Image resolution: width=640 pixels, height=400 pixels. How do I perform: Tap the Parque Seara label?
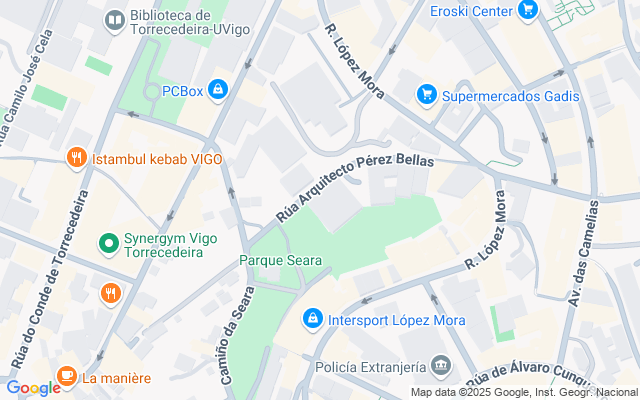[x=281, y=261]
